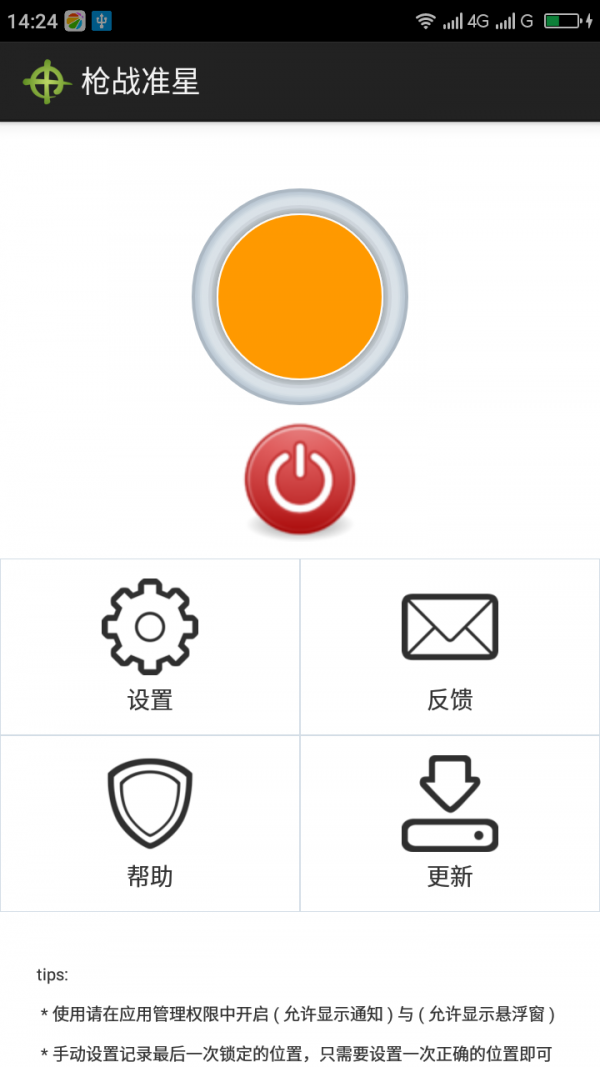
Task: Open 反馈 feedback tile
Action: point(450,647)
